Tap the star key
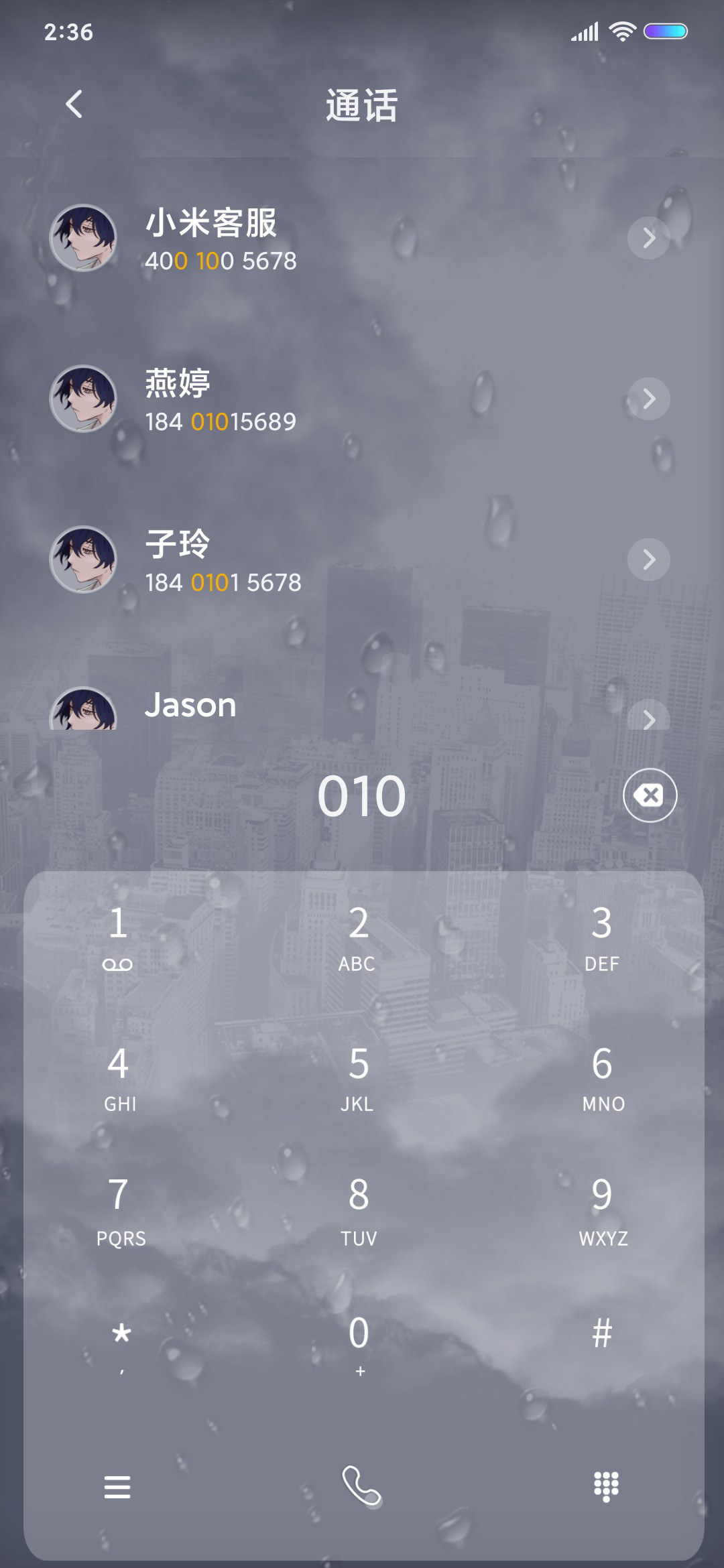 pos(121,1344)
